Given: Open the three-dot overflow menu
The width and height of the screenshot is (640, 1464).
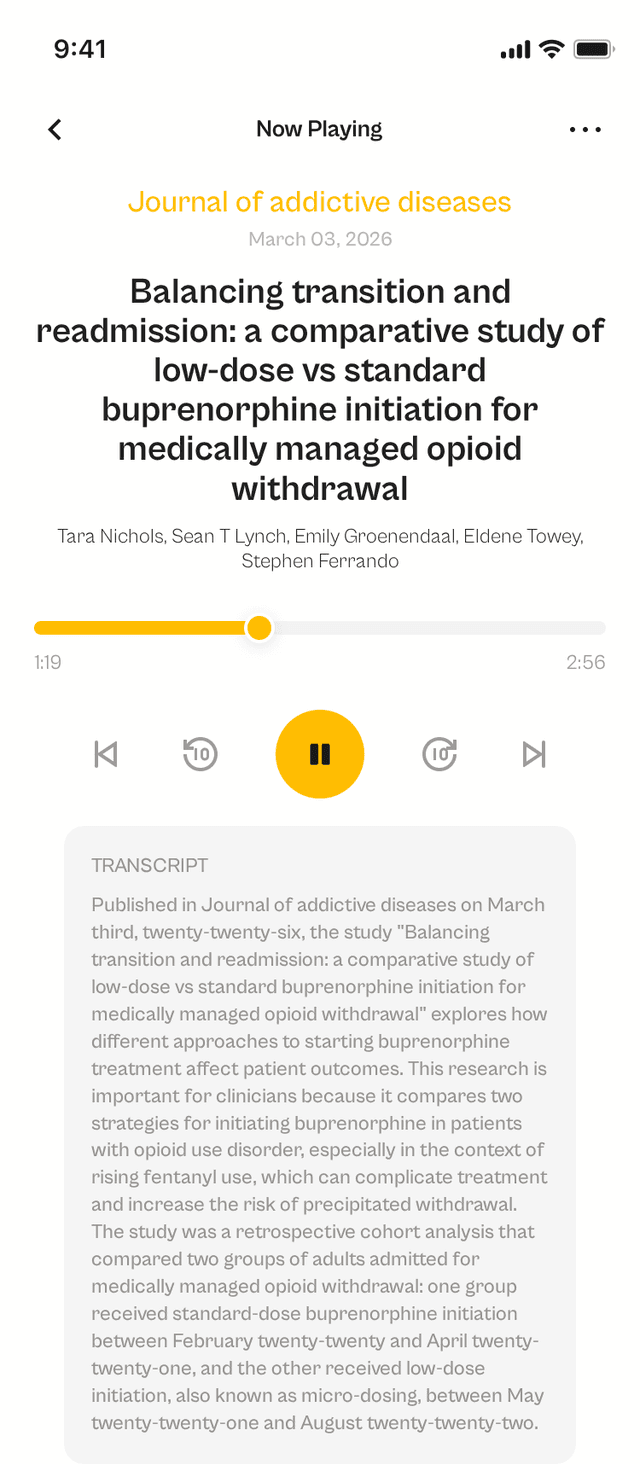Looking at the screenshot, I should [x=585, y=129].
